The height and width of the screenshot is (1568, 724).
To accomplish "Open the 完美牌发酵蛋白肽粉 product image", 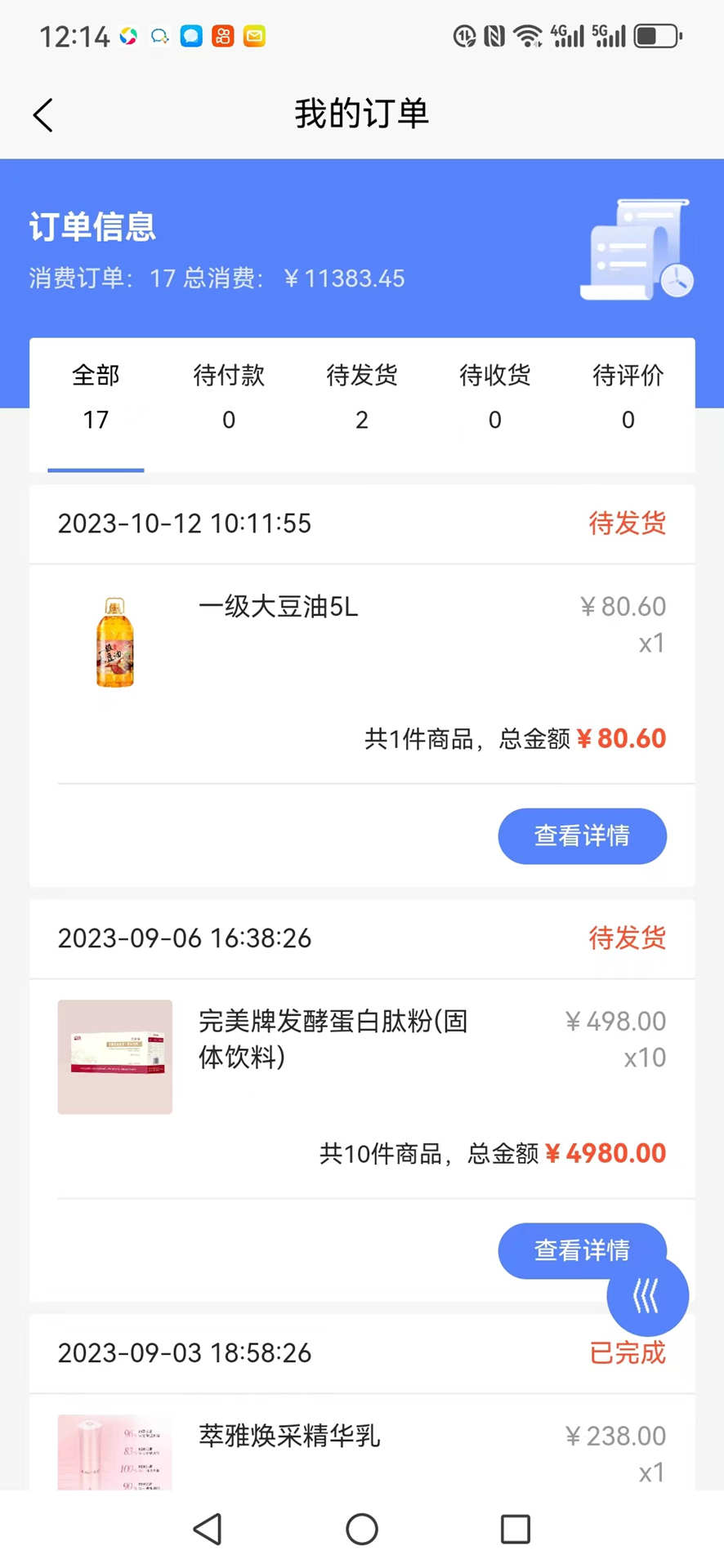I will click(x=115, y=1057).
